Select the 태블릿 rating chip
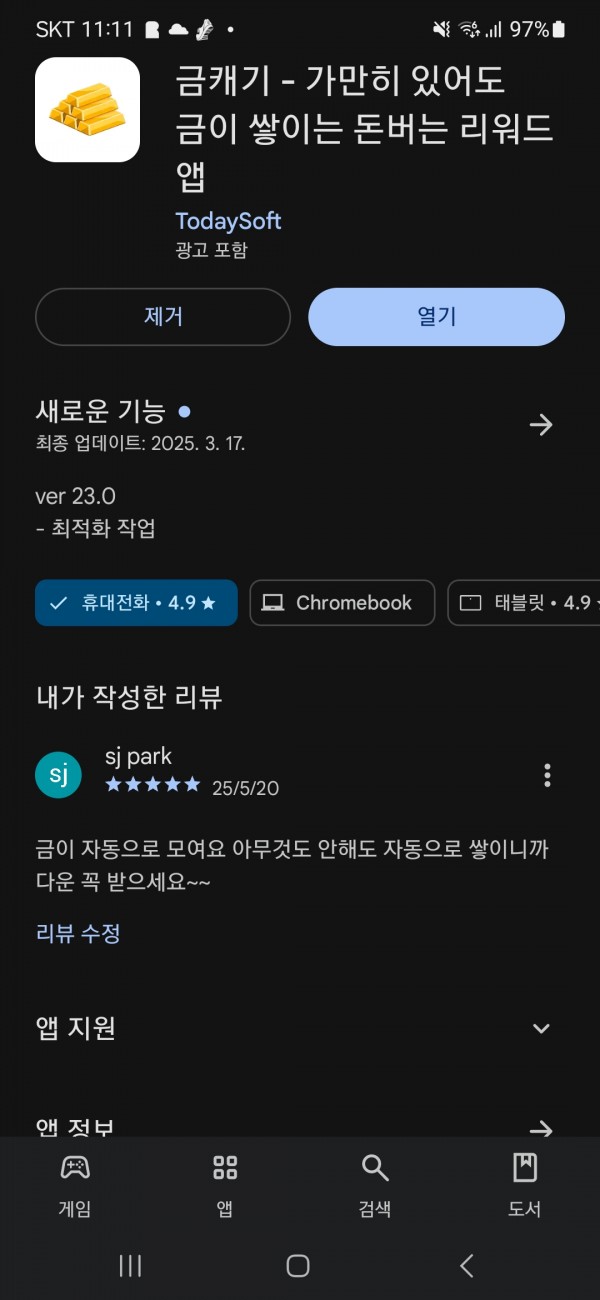Viewport: 600px width, 1300px height. tap(523, 603)
